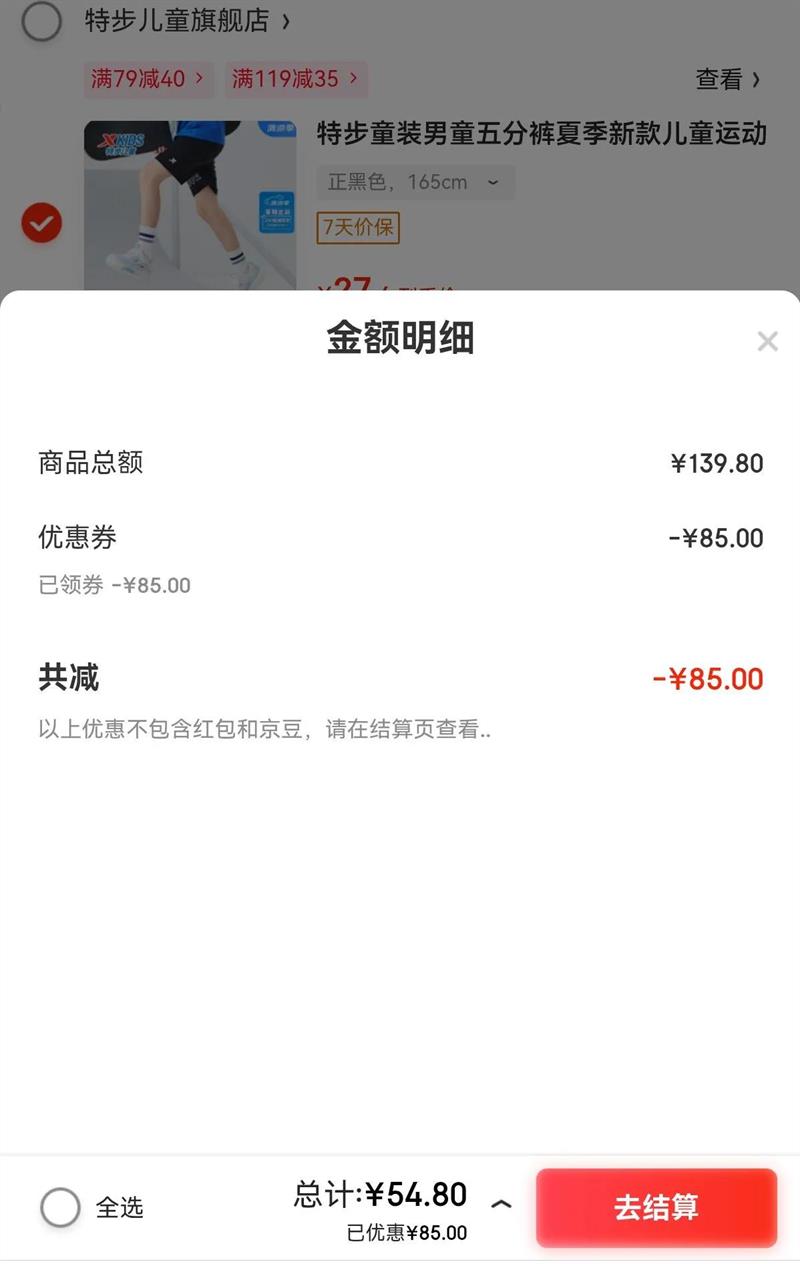Collapse the price detail arrow beside 总计

502,1204
